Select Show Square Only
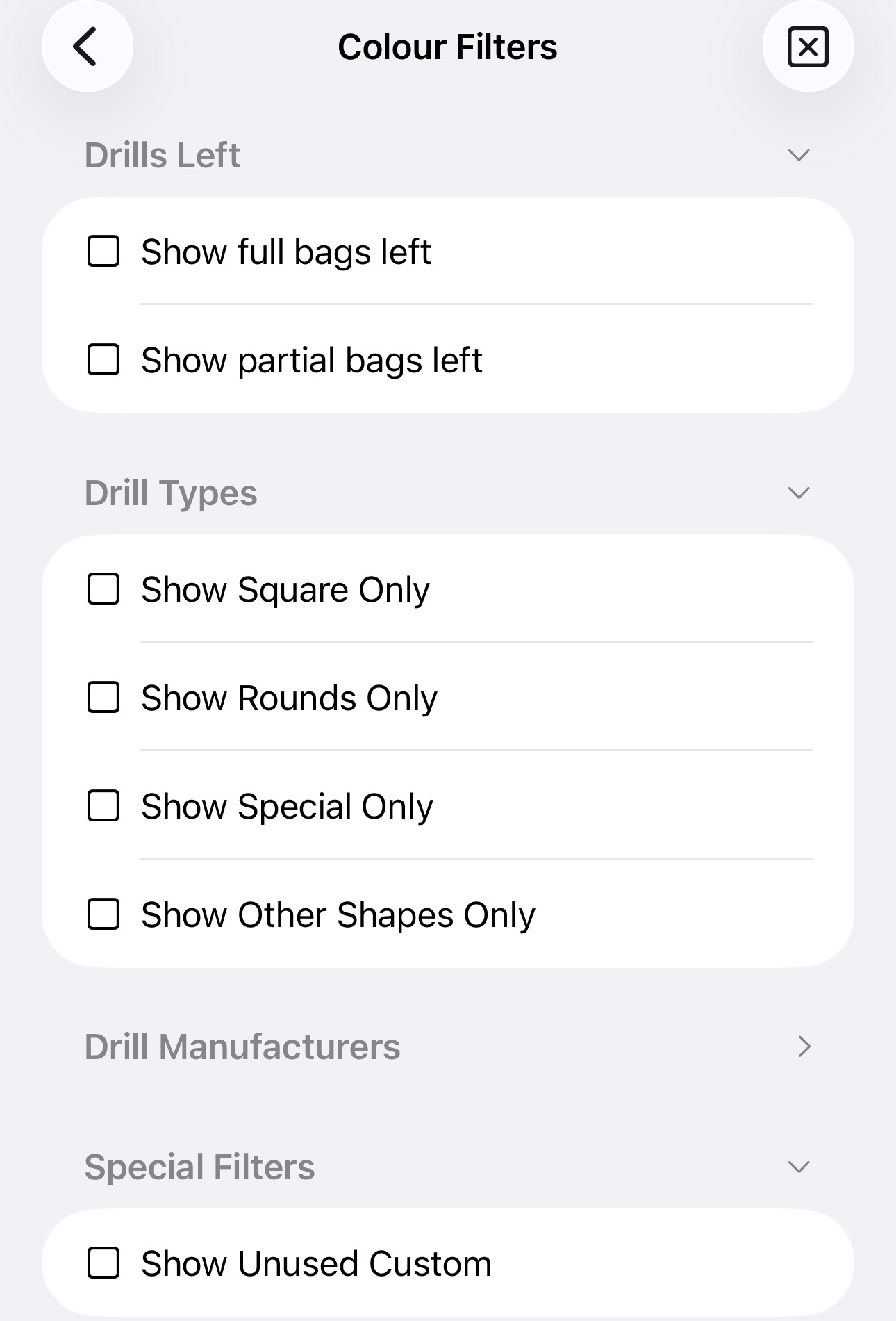896x1321 pixels. click(x=103, y=589)
